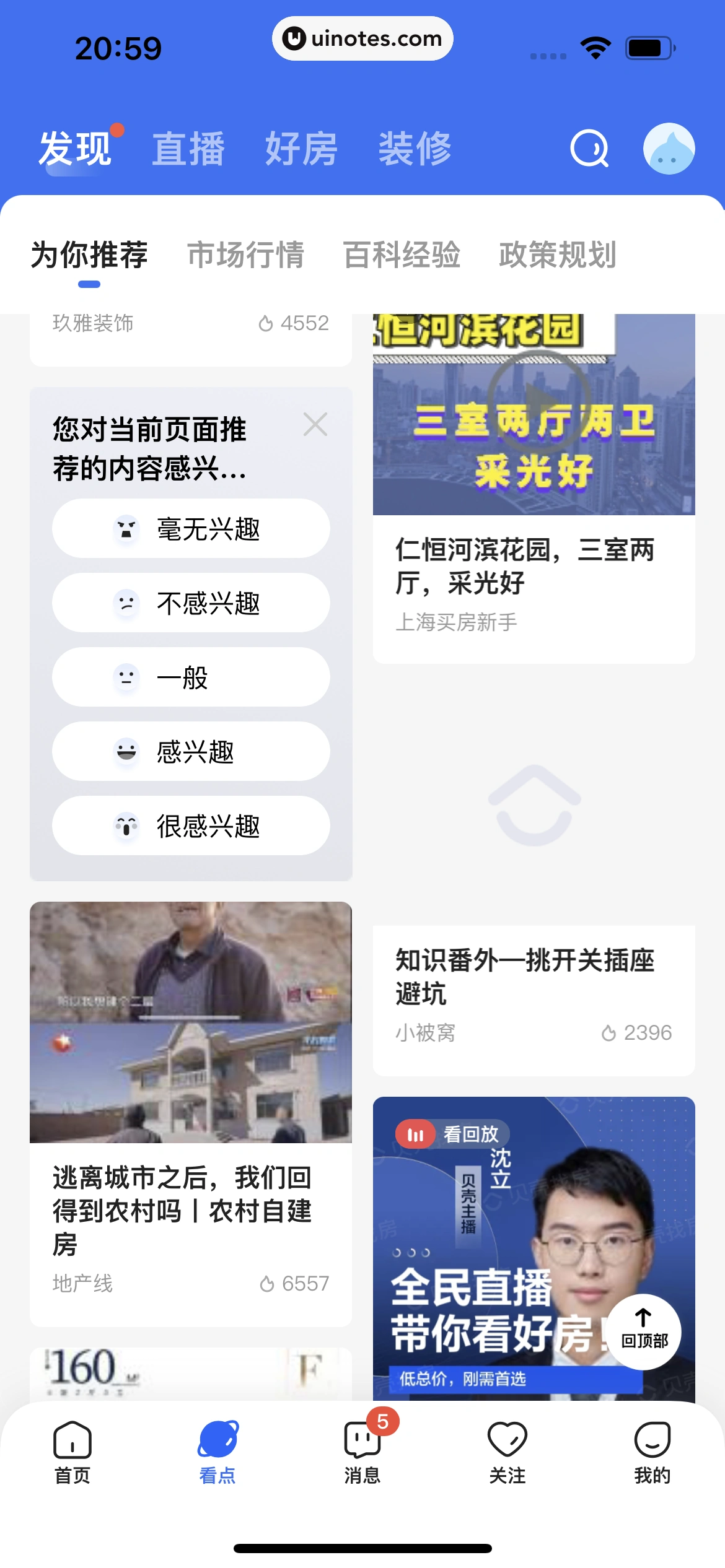This screenshot has width=725, height=1568.
Task: Open the profile avatar
Action: pyautogui.click(x=669, y=149)
